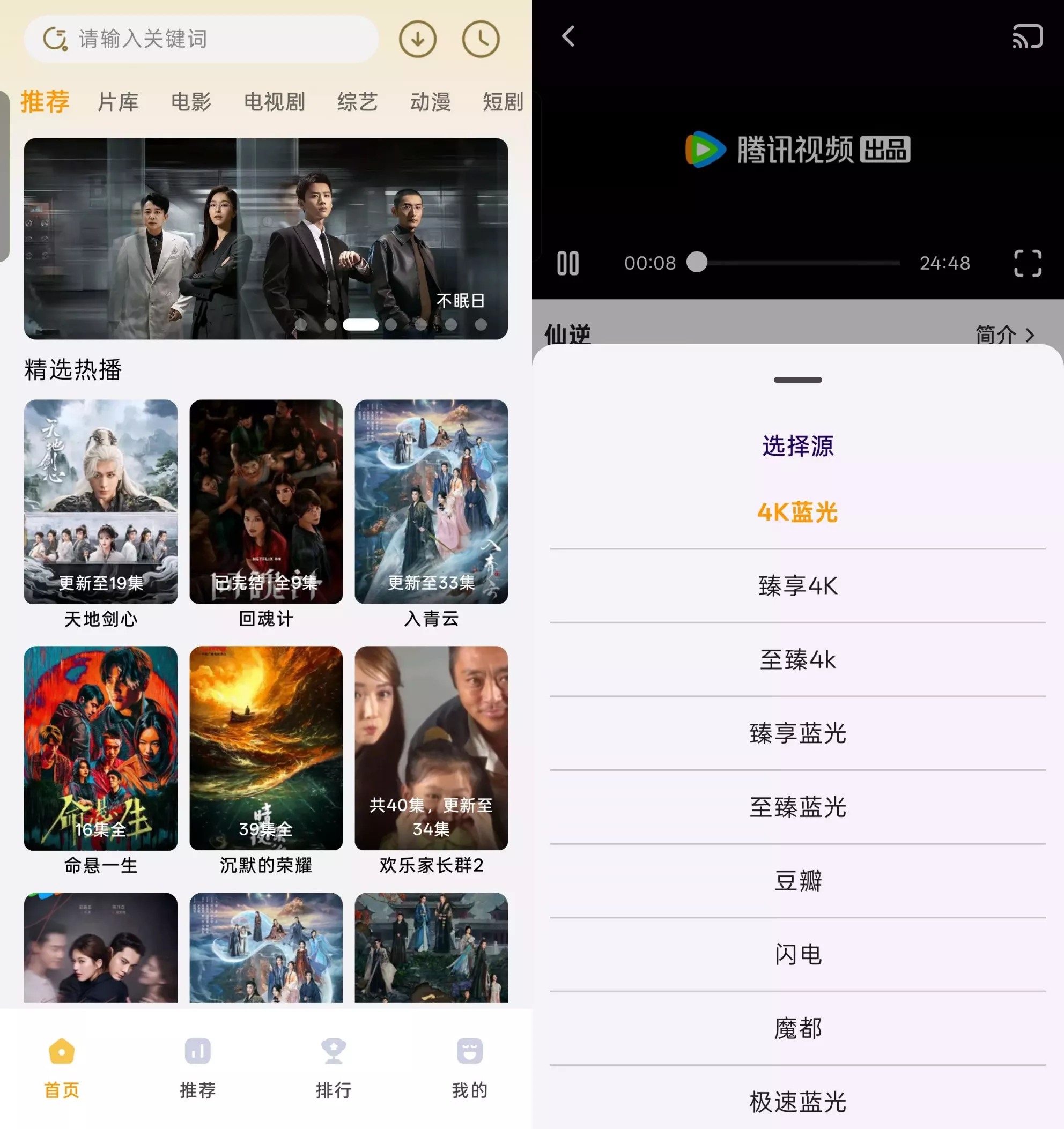Choose the 豆瓣 source

(x=797, y=881)
